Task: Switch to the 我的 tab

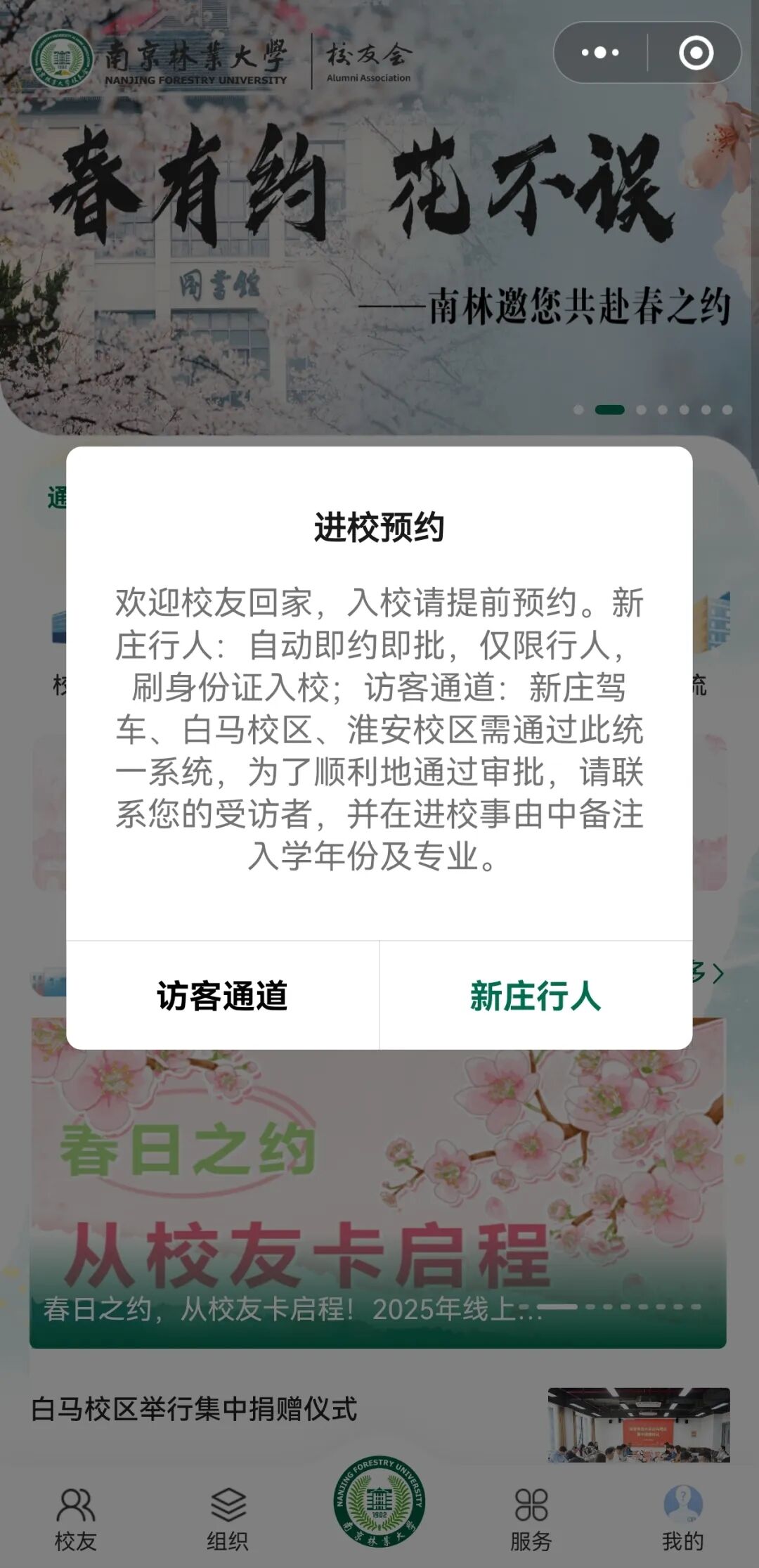Action: point(682,1519)
